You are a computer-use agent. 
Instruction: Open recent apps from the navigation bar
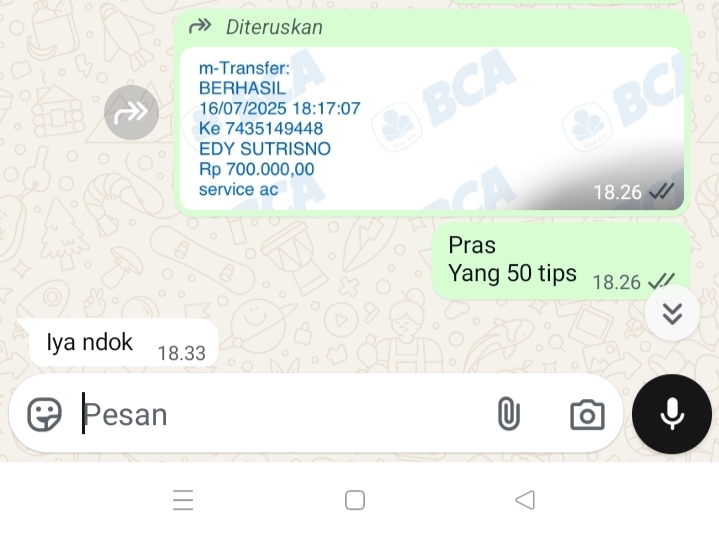click(183, 500)
